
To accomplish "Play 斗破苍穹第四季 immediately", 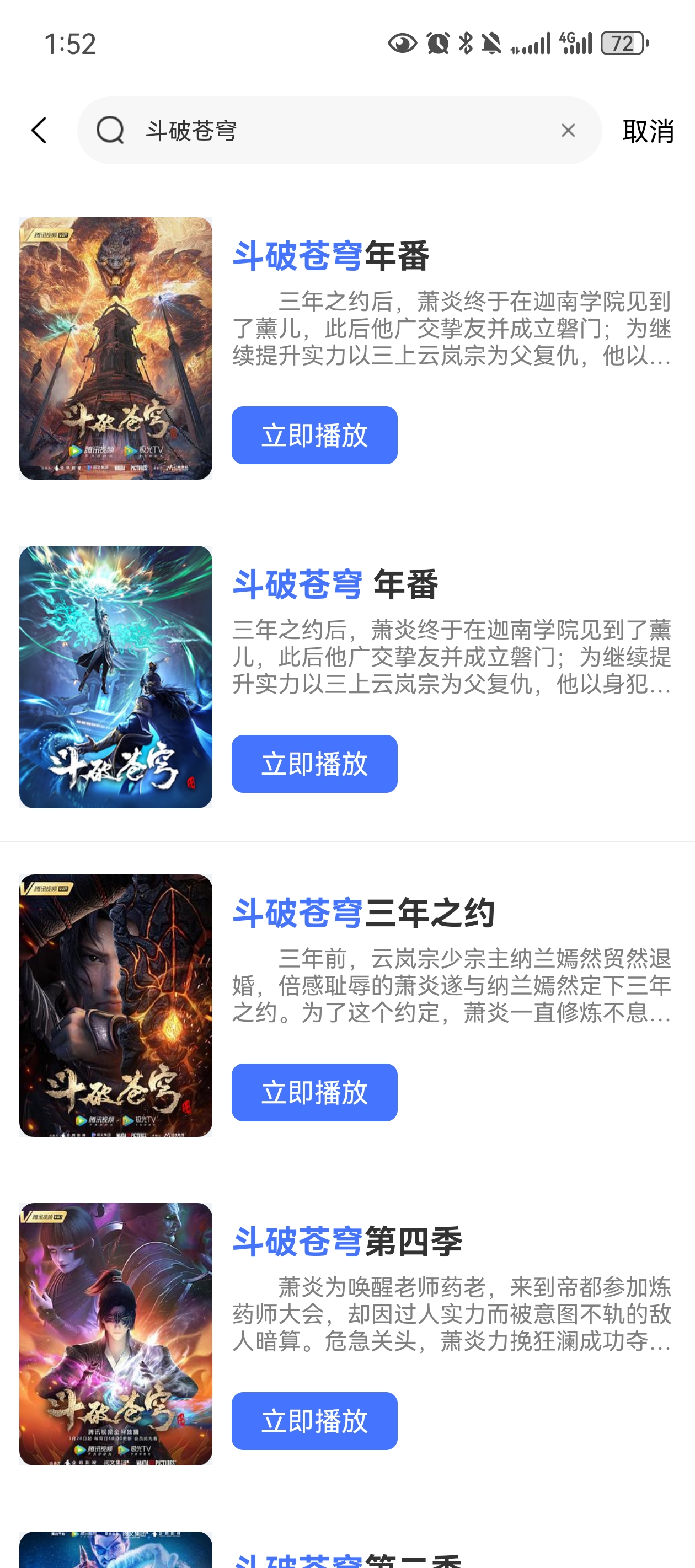I will [x=314, y=1421].
